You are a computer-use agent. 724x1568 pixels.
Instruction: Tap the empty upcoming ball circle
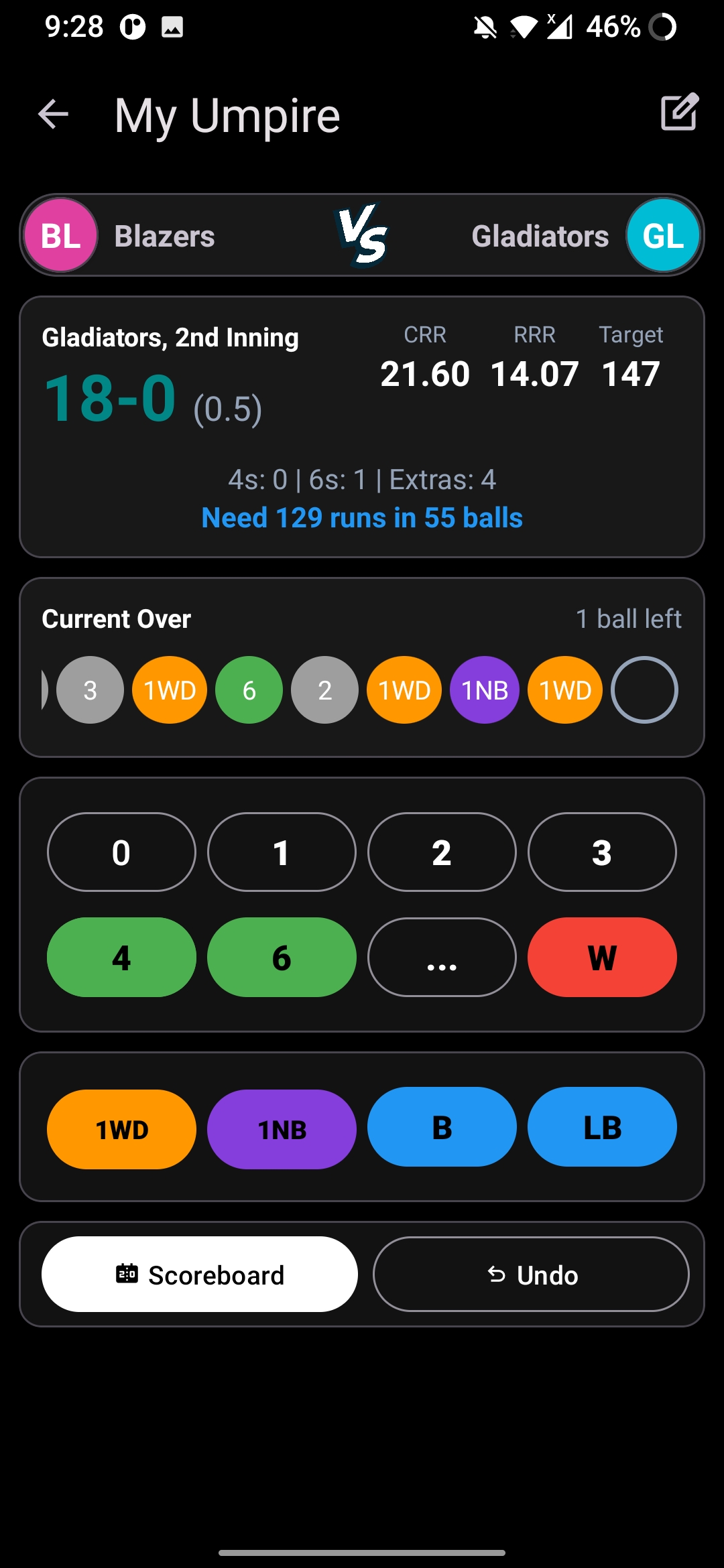pos(644,690)
